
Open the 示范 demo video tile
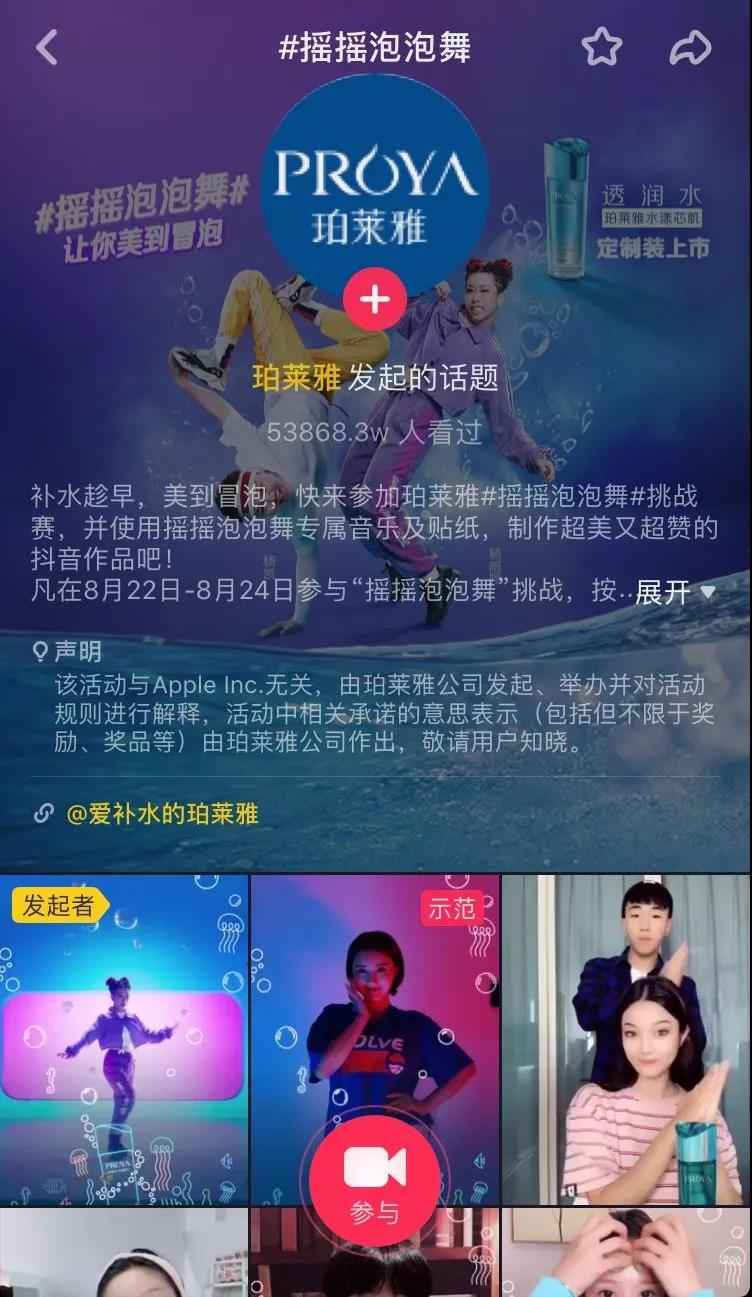[375, 1000]
